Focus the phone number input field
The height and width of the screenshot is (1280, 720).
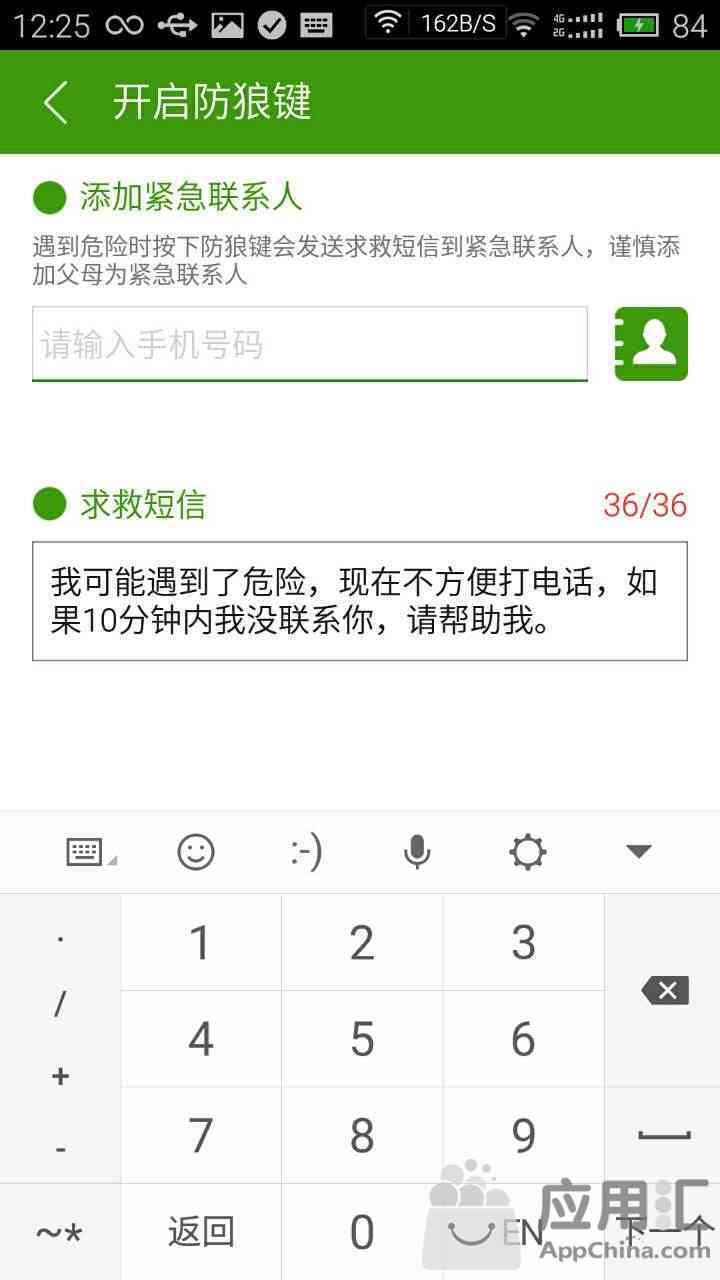tap(310, 345)
